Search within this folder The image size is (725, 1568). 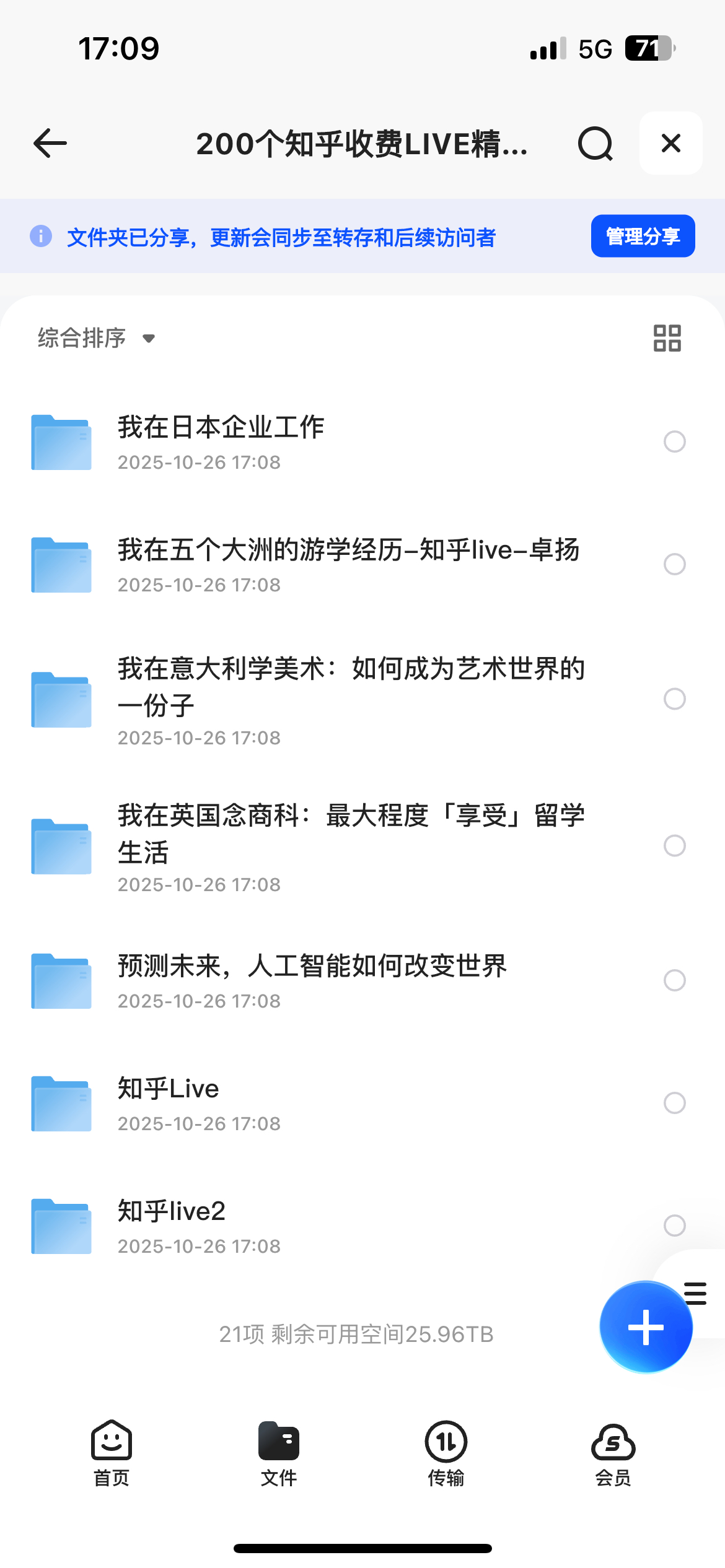(595, 144)
